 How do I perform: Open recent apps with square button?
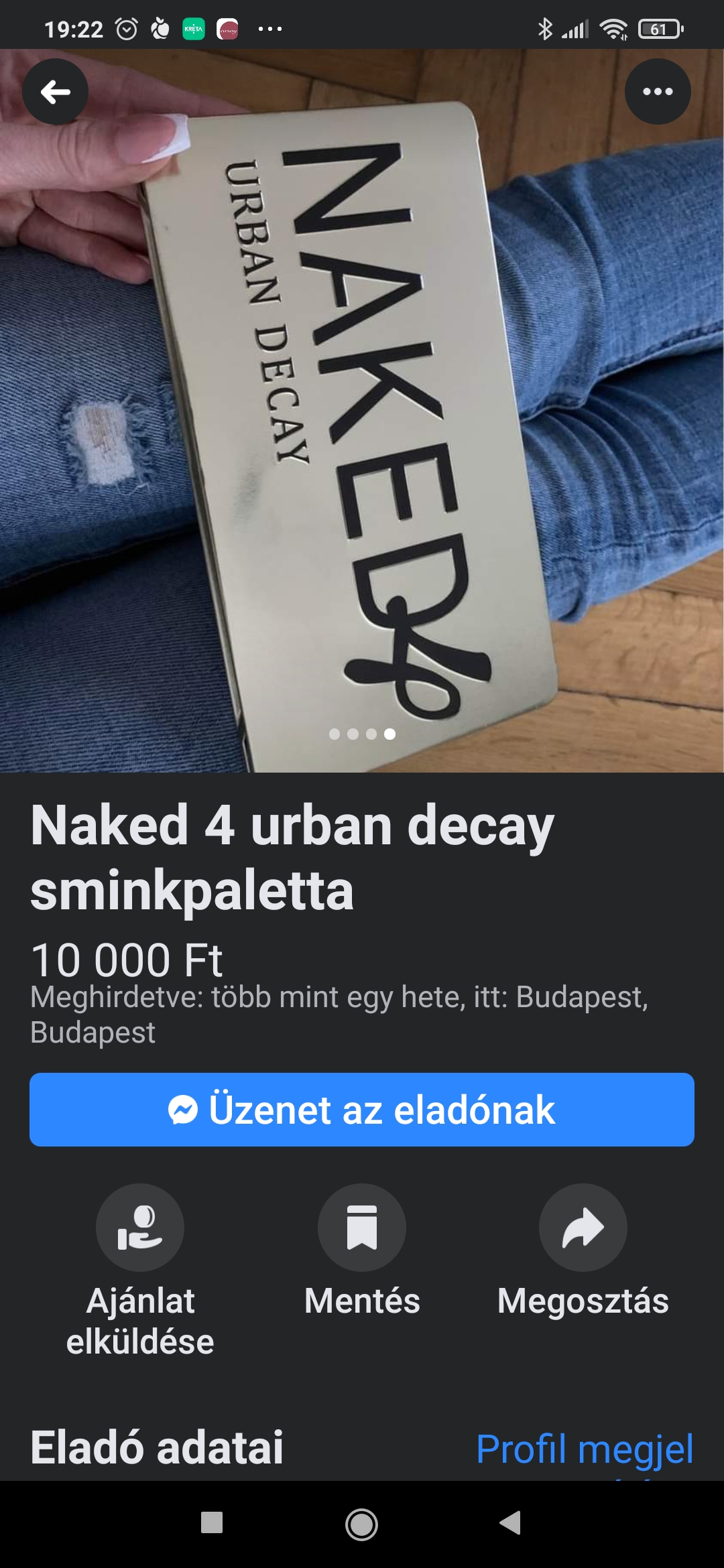coord(212,1522)
